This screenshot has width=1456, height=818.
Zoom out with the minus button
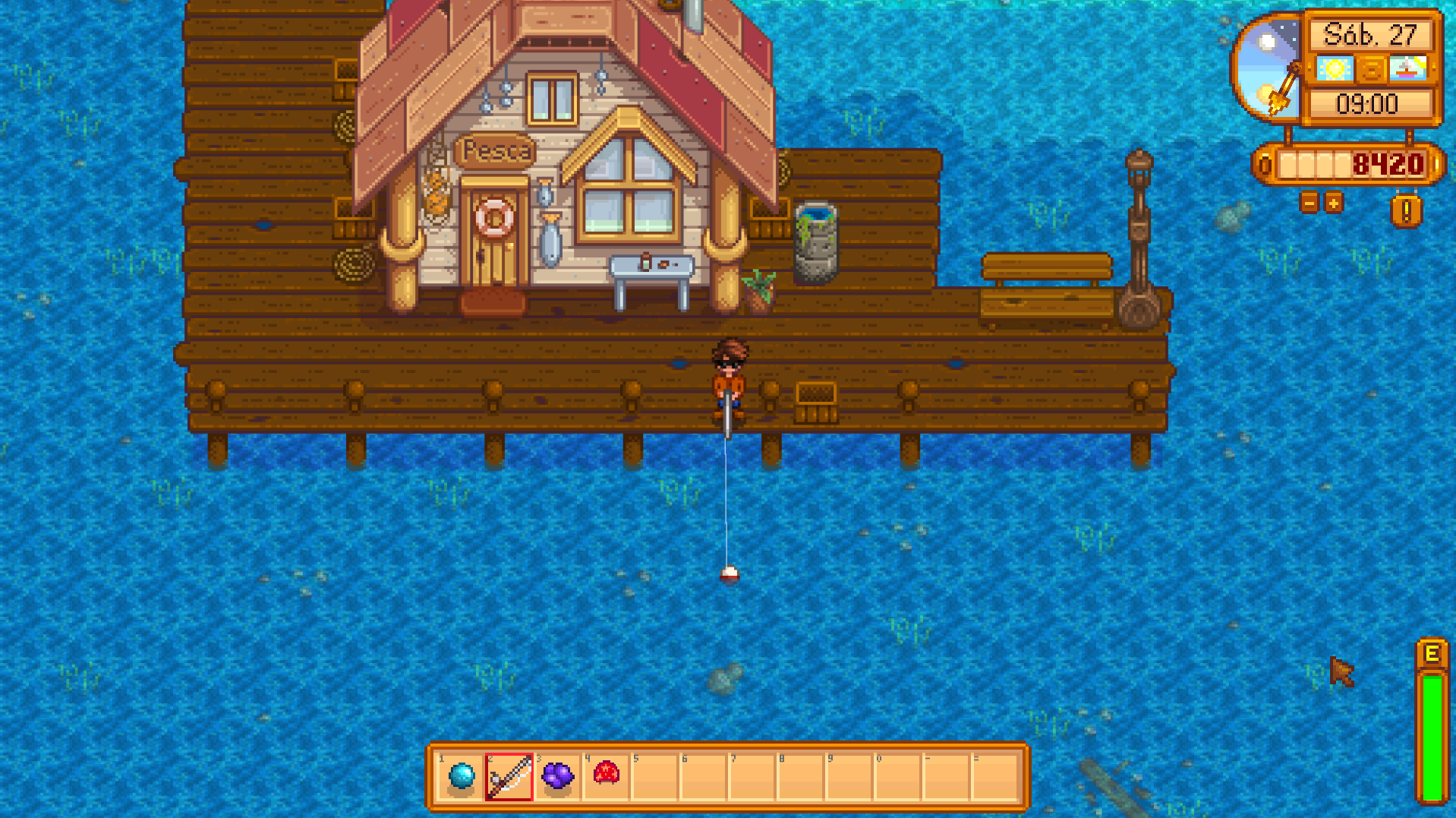click(x=1309, y=202)
